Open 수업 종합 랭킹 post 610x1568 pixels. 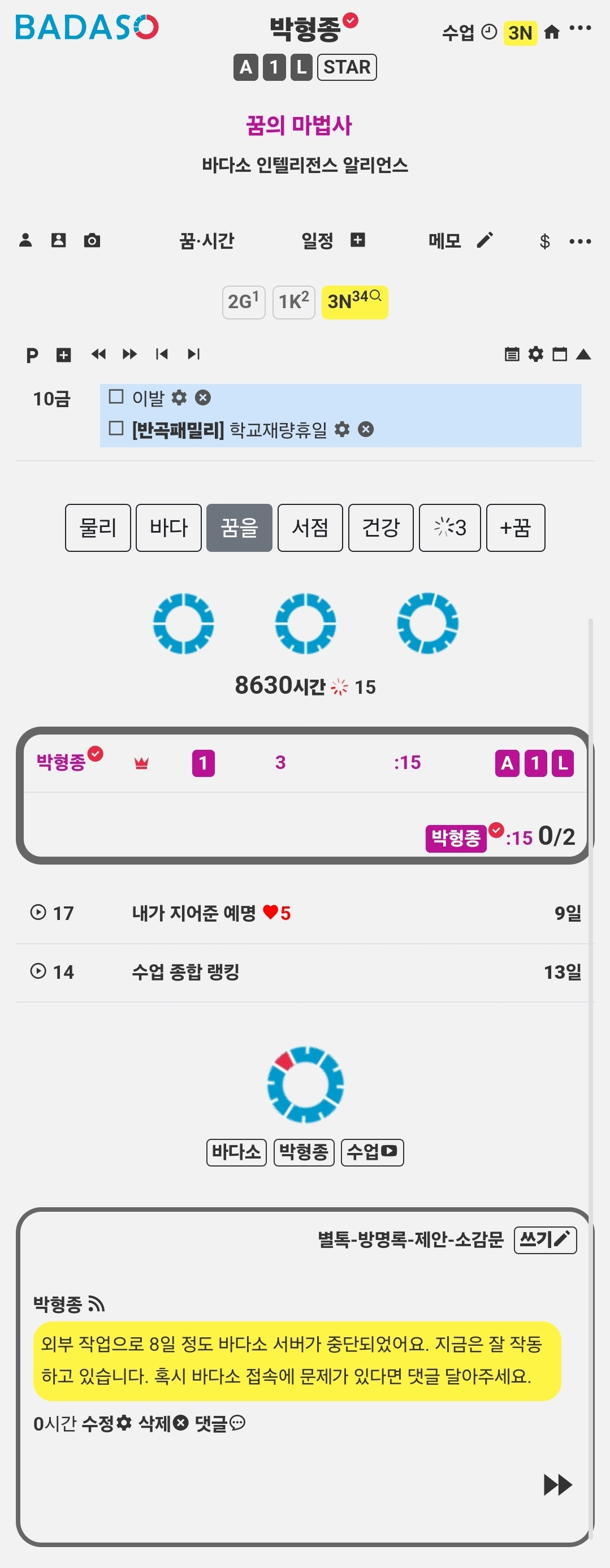pyautogui.click(x=185, y=972)
